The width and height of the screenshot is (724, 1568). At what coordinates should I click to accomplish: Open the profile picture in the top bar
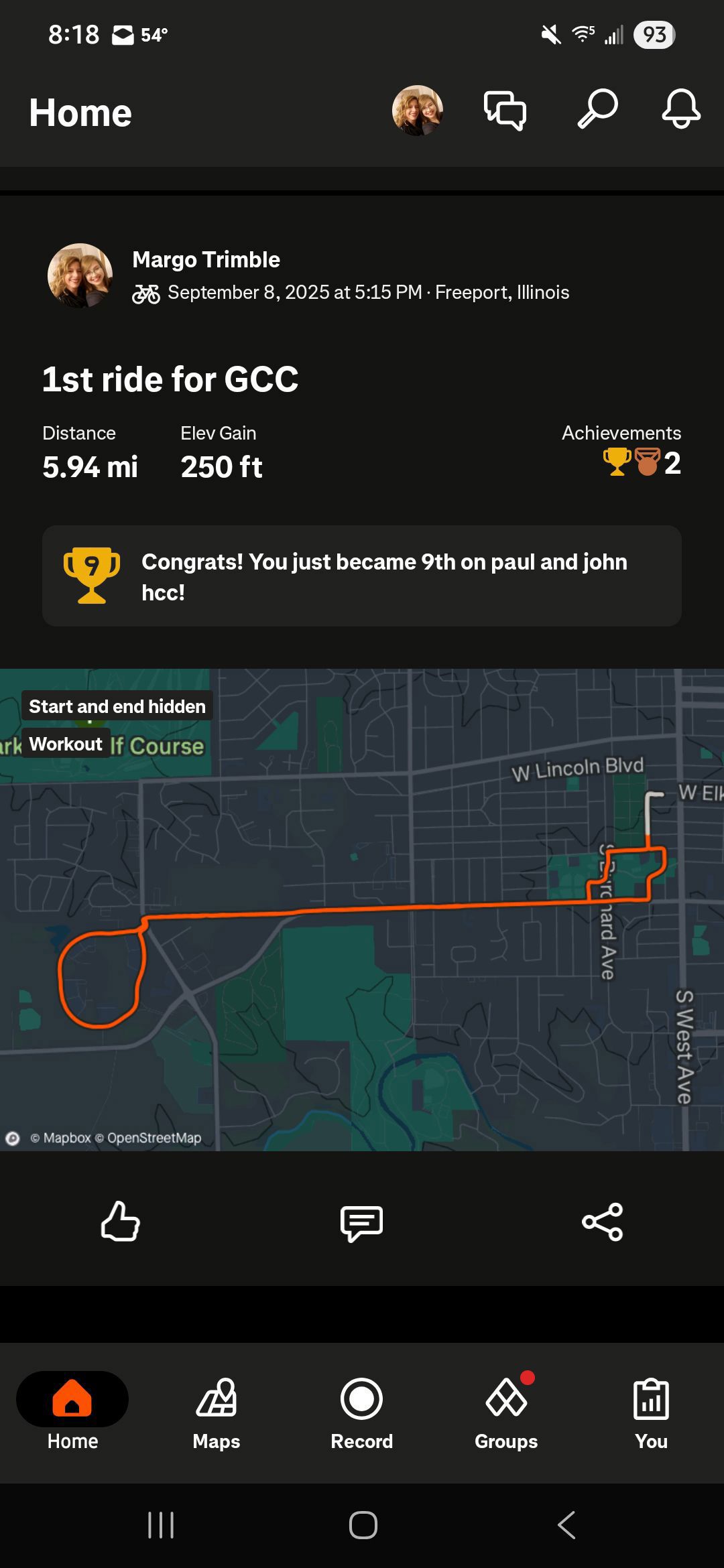coord(417,111)
